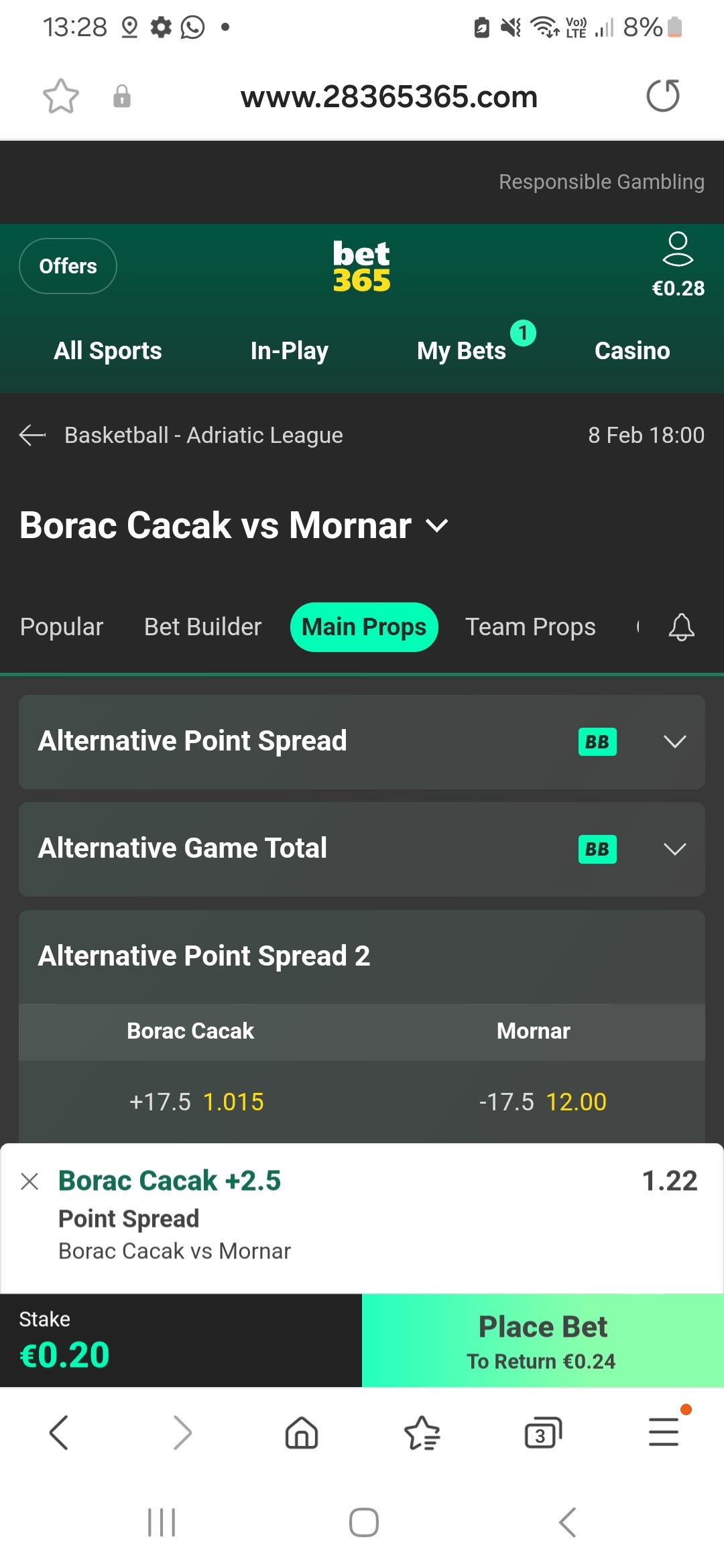
Task: Reload the page in the browser
Action: (x=663, y=96)
